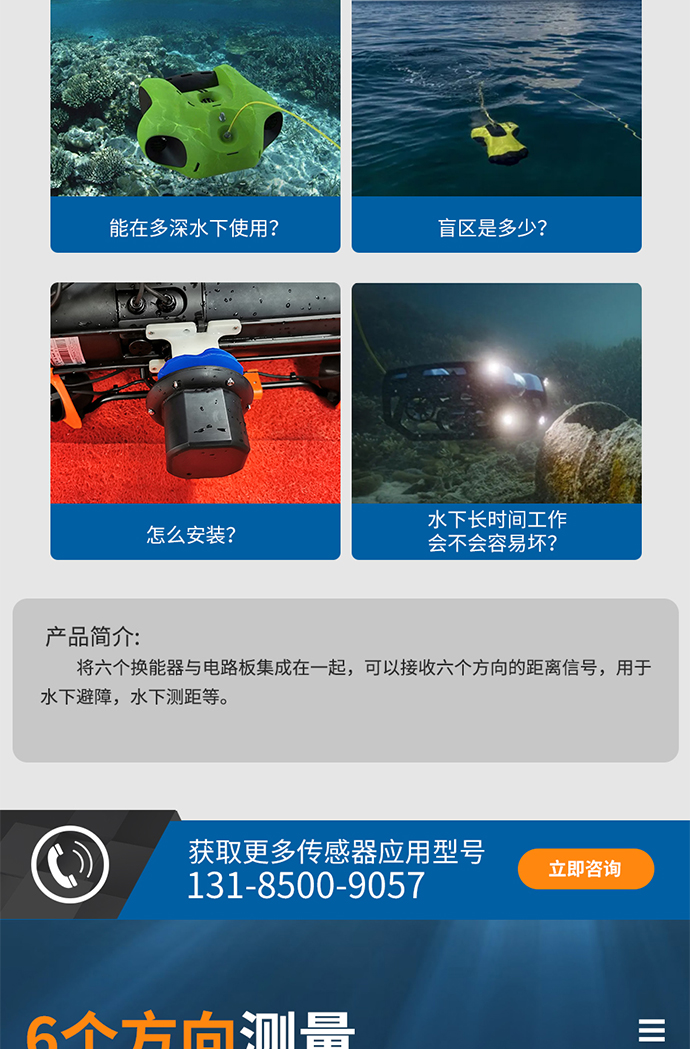This screenshot has width=690, height=1049.
Task: Open the hamburger menu
Action: tap(651, 1030)
